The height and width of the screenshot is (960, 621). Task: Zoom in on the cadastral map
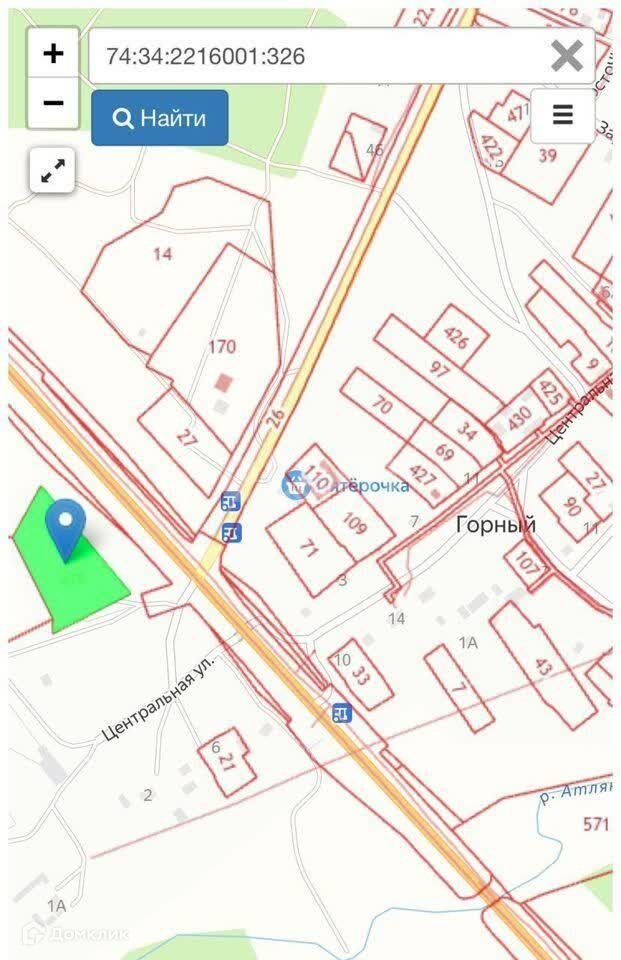(53, 54)
